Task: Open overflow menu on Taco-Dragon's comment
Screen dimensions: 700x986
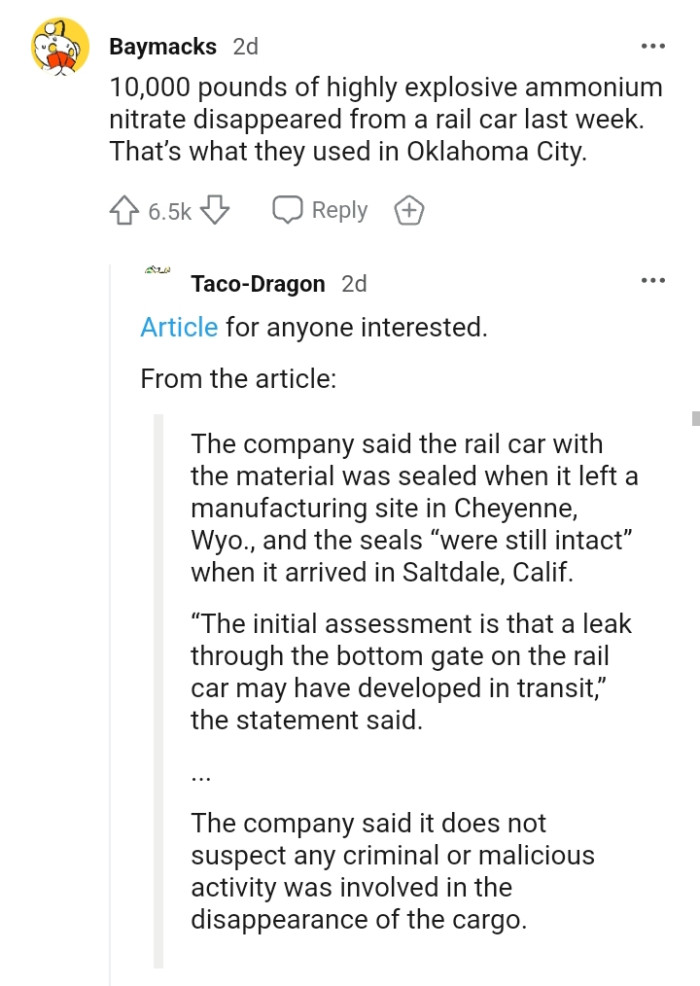Action: point(652,281)
